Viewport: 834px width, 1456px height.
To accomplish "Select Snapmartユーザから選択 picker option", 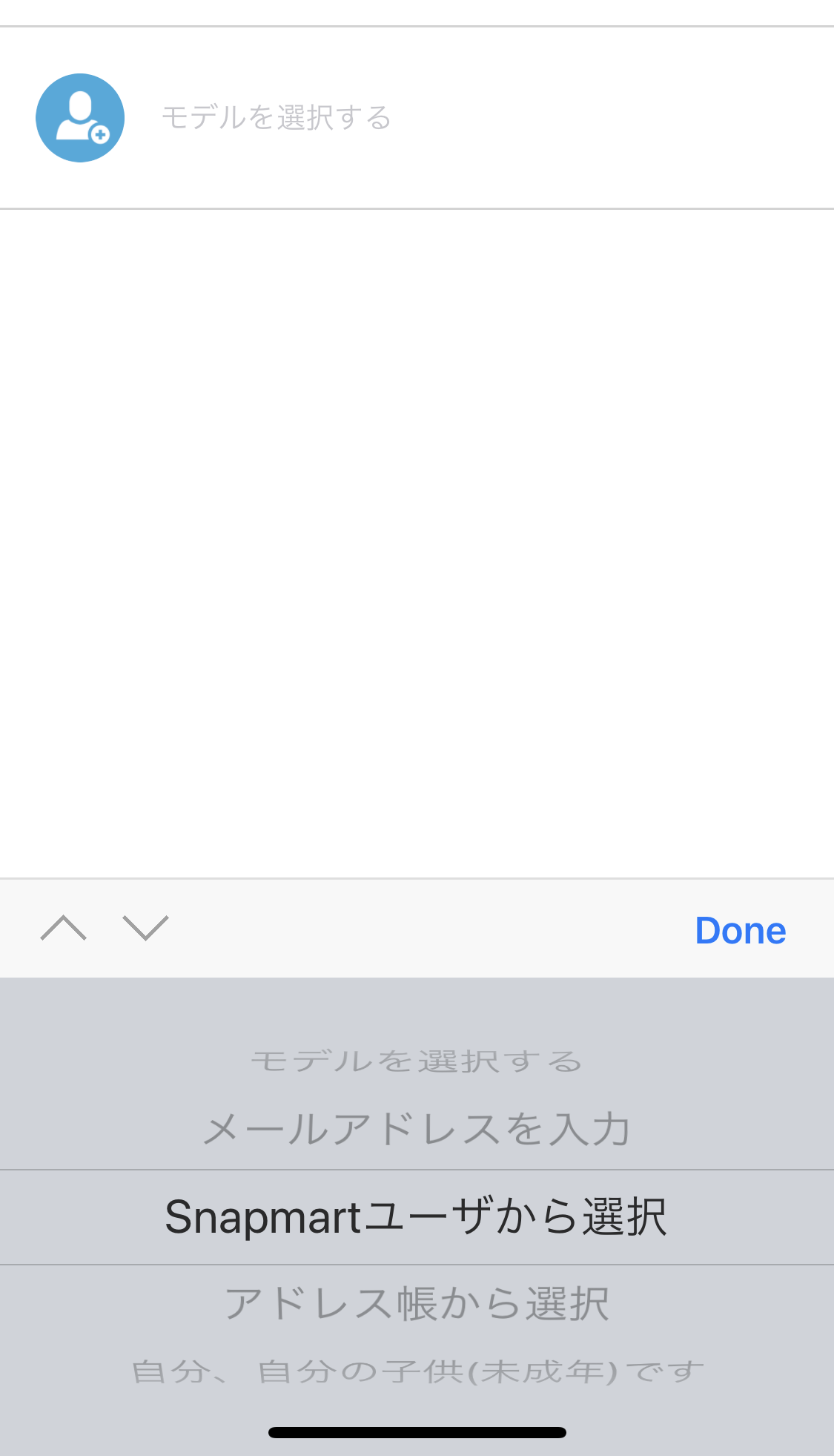I will pyautogui.click(x=417, y=1217).
